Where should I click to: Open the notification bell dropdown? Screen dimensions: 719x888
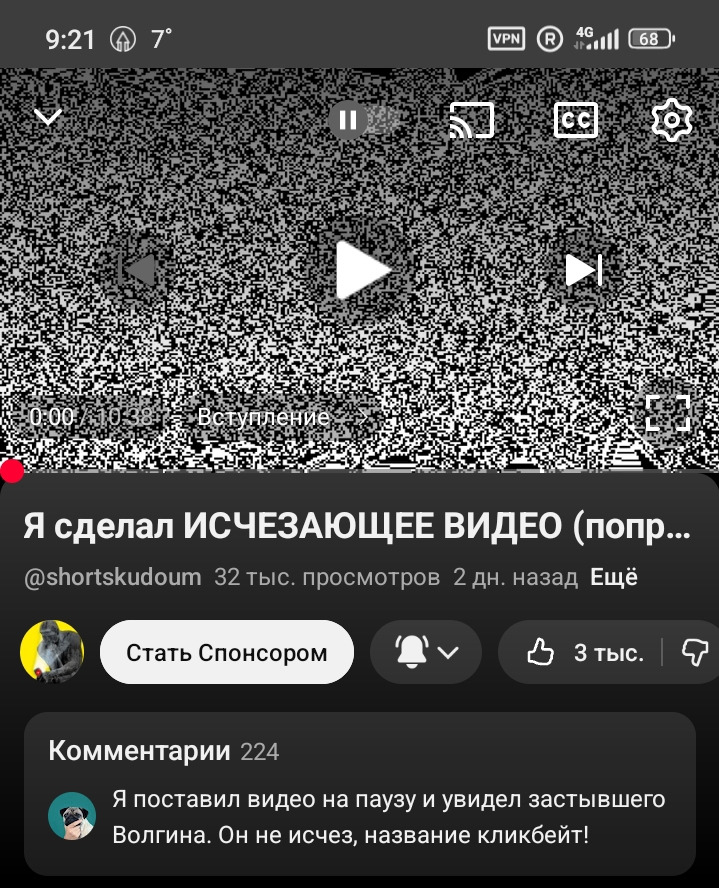(426, 652)
